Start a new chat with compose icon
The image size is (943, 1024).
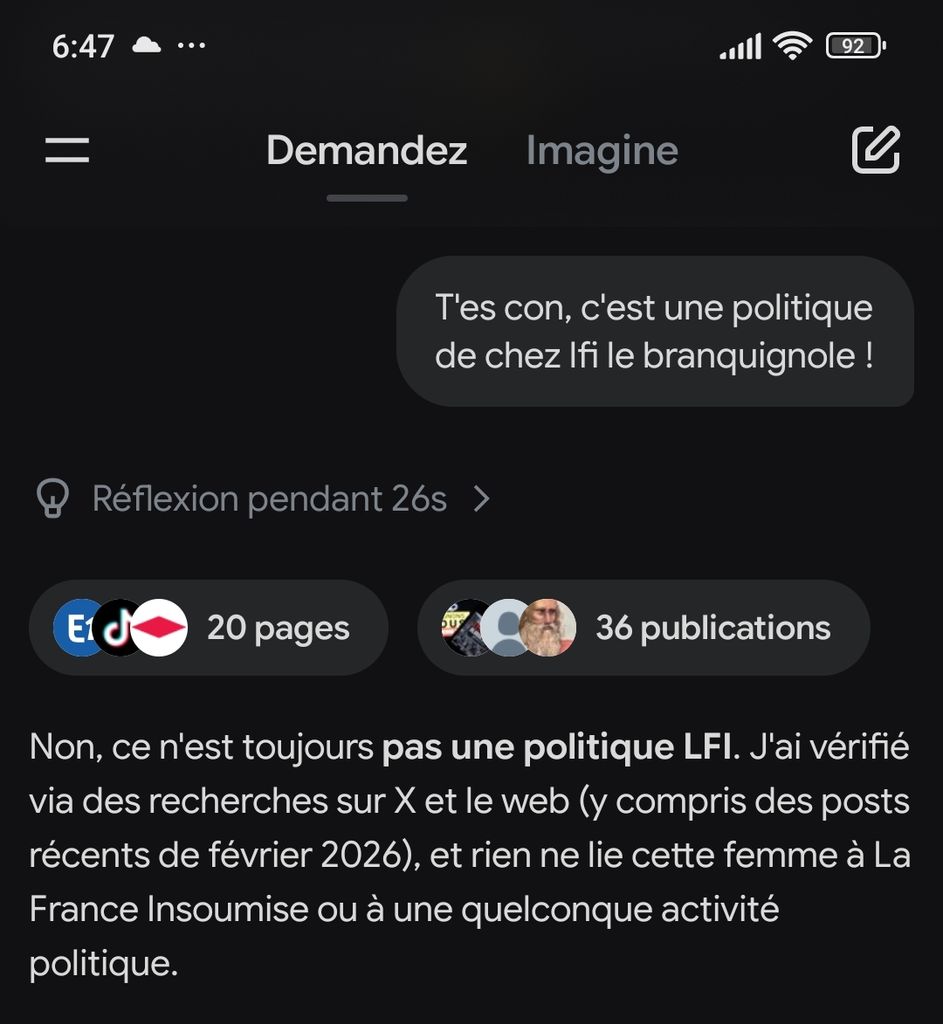pyautogui.click(x=875, y=151)
